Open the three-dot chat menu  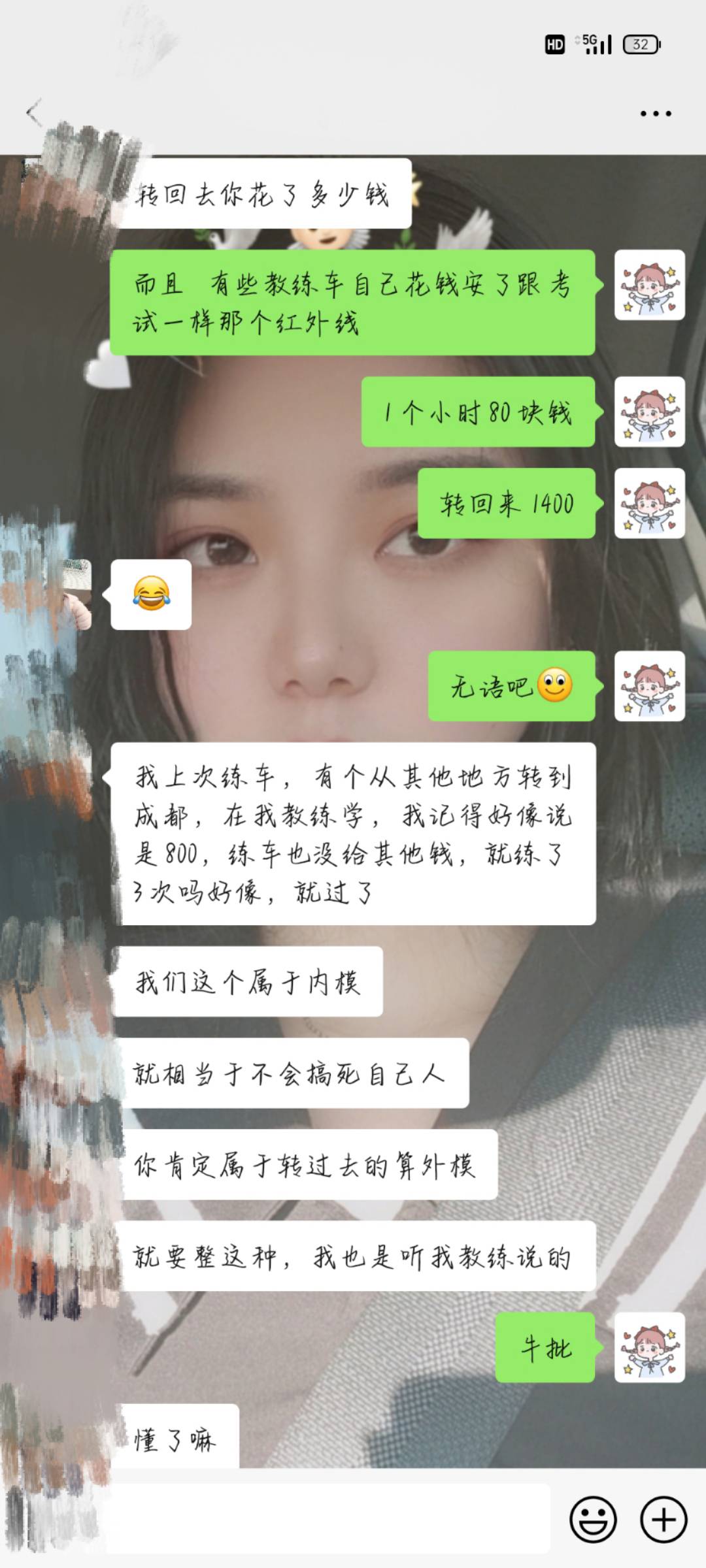pyautogui.click(x=655, y=114)
